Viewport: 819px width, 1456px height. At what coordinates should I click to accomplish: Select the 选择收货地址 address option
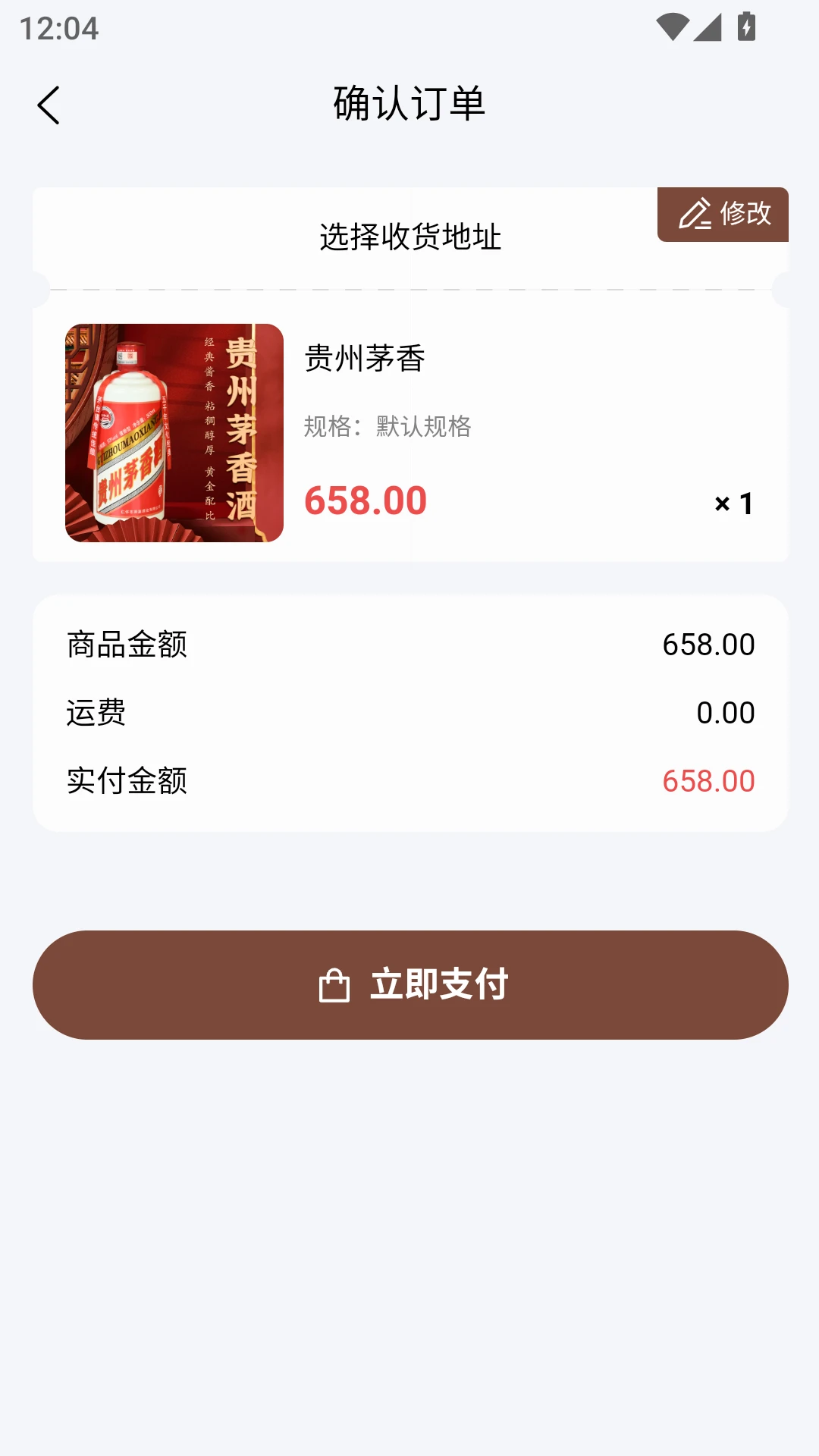tap(409, 236)
